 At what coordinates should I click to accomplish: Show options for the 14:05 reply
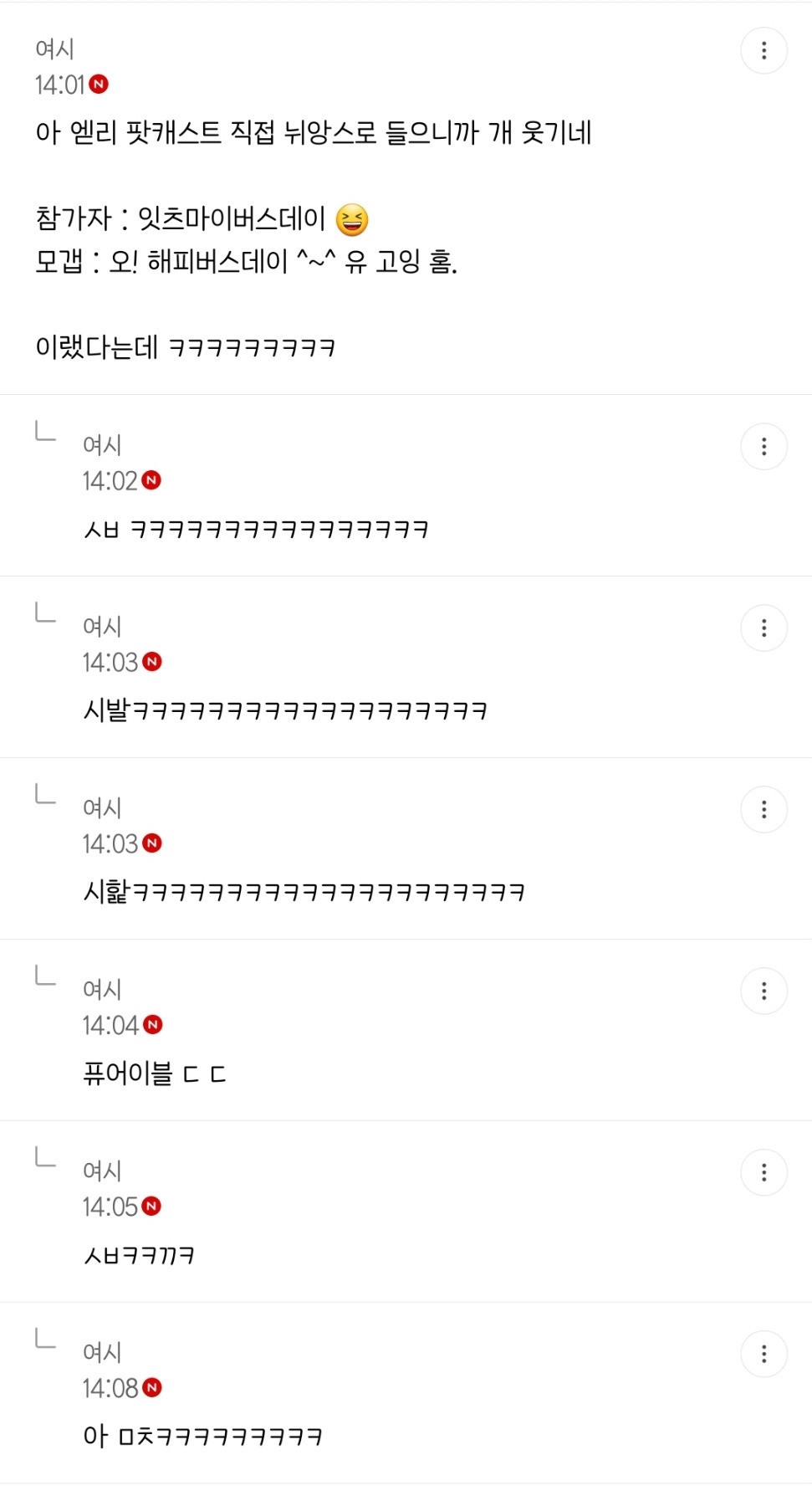(x=763, y=1173)
